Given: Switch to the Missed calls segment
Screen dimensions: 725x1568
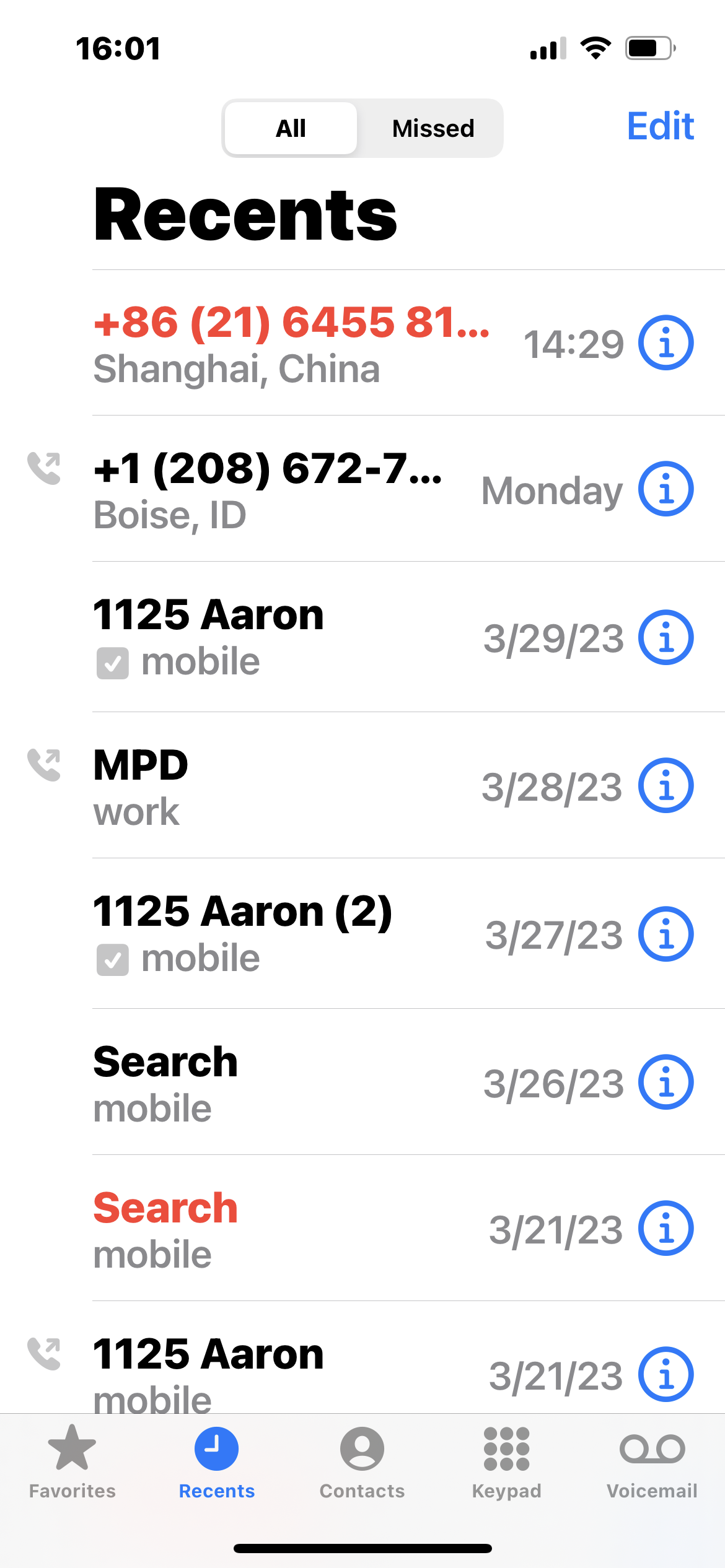Looking at the screenshot, I should pos(433,128).
